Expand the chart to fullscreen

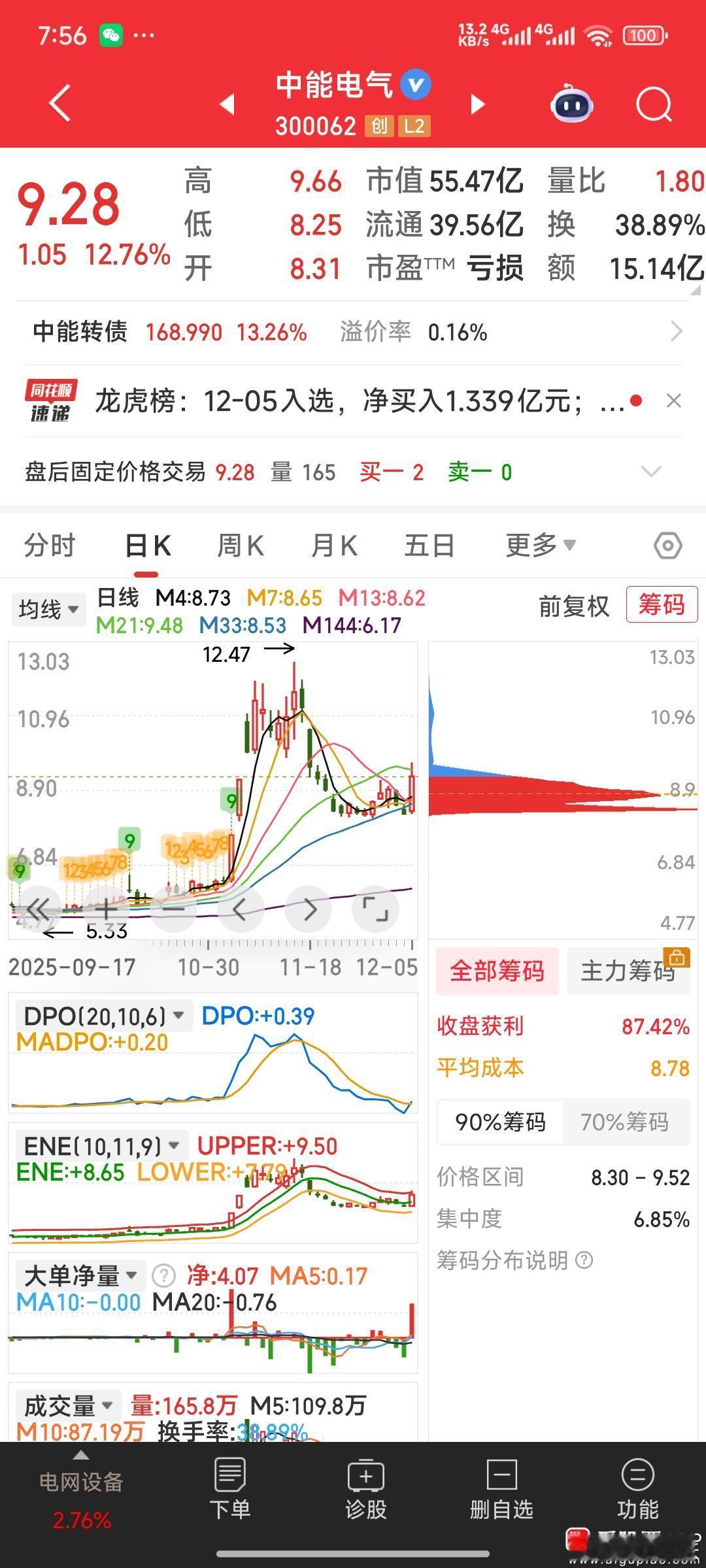pos(375,909)
